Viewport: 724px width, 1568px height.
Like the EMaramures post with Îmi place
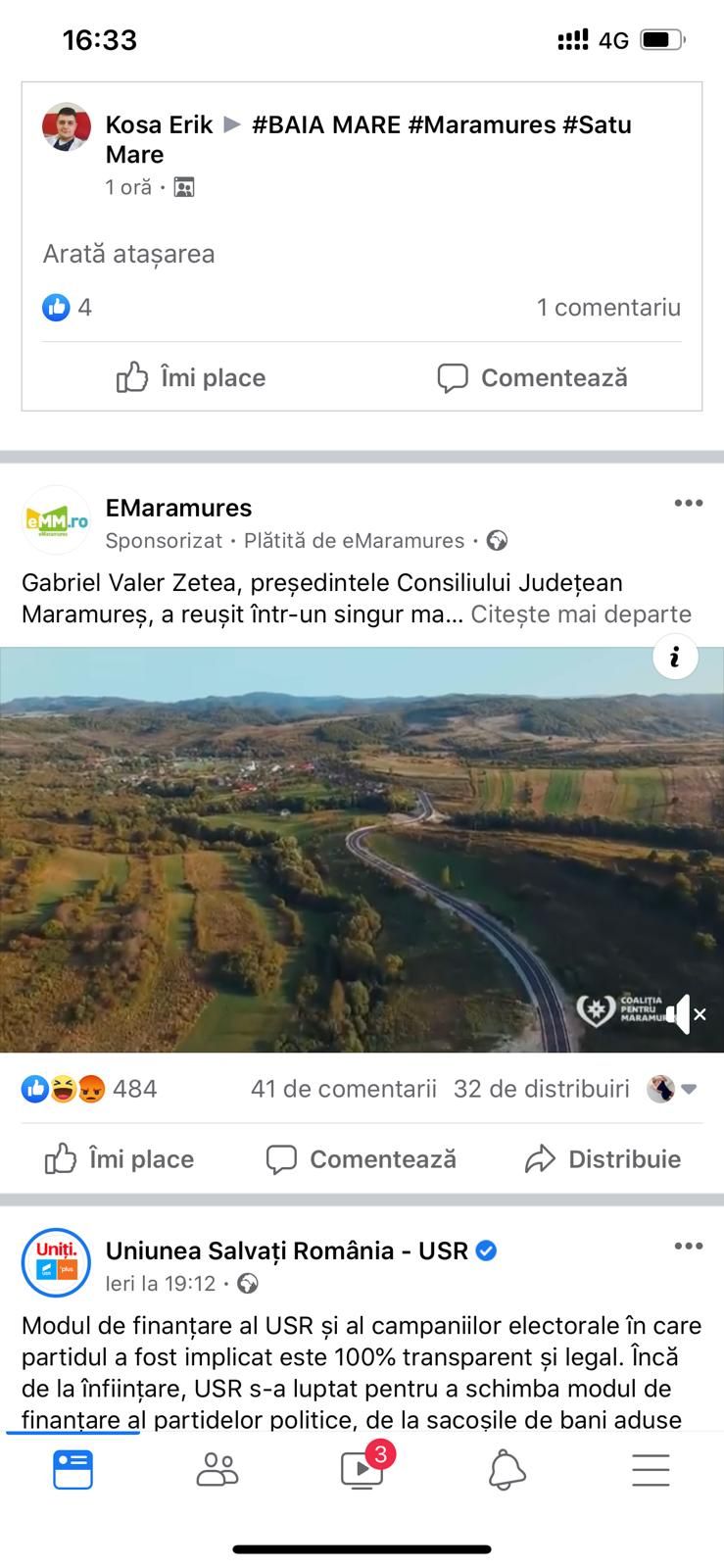point(120,1159)
